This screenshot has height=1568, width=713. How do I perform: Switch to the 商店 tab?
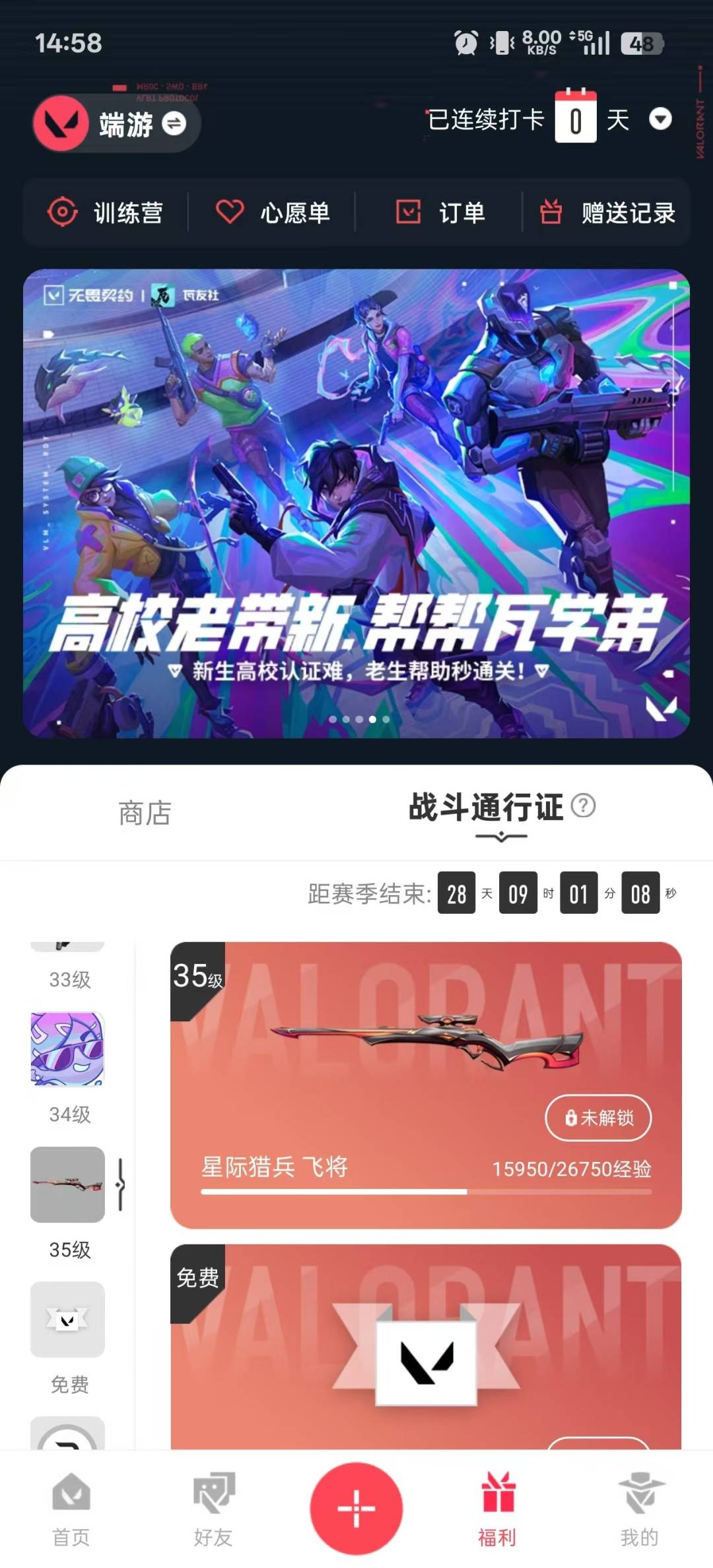point(145,813)
